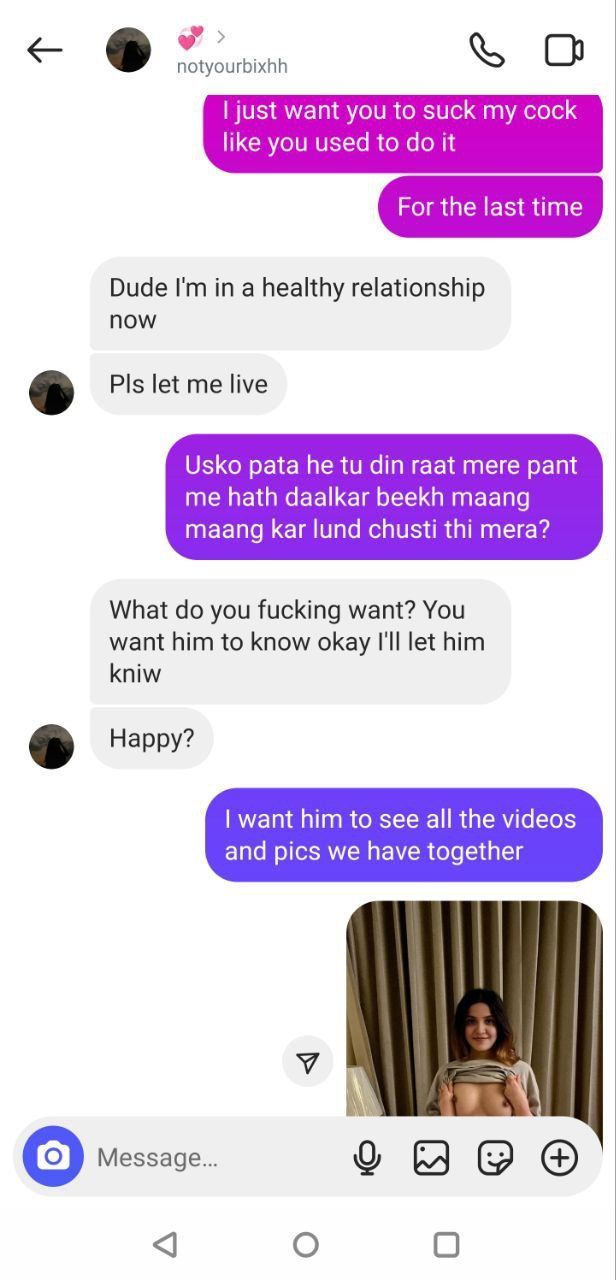Open the sticker picker
Screen dimensions: 616x1280
coord(495,1158)
